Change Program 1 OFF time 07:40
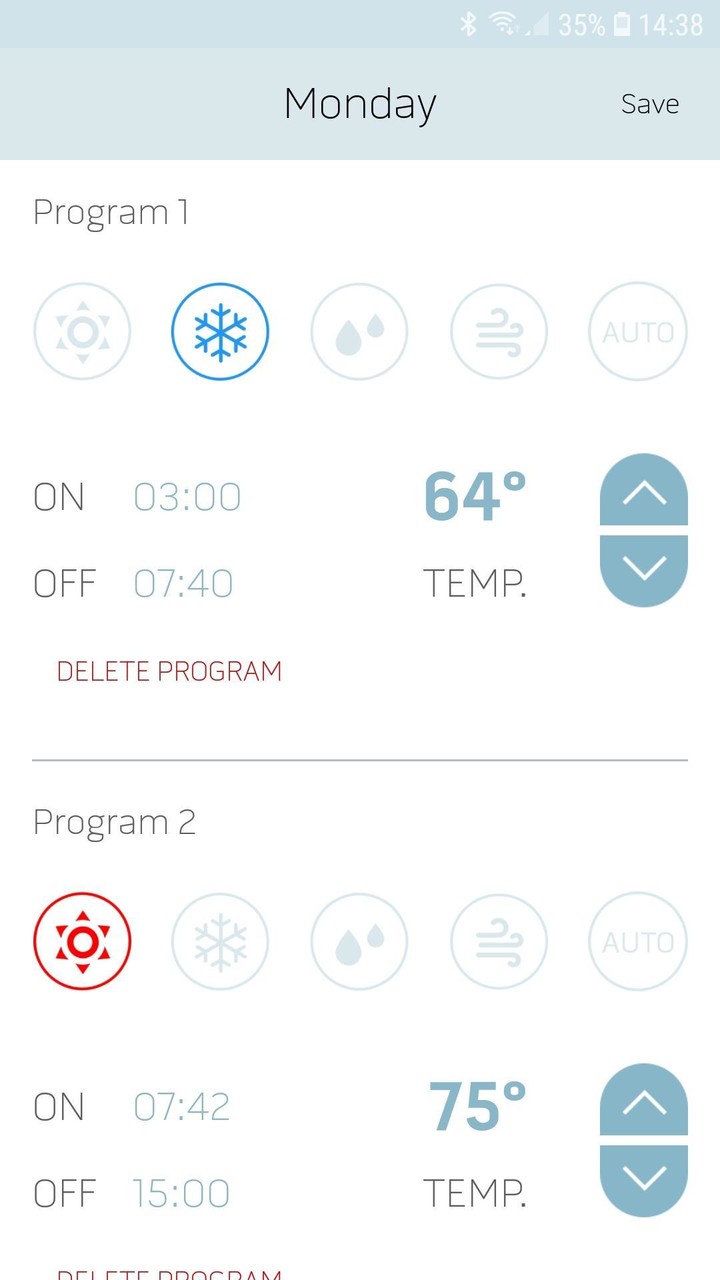This screenshot has height=1280, width=720. [x=183, y=583]
